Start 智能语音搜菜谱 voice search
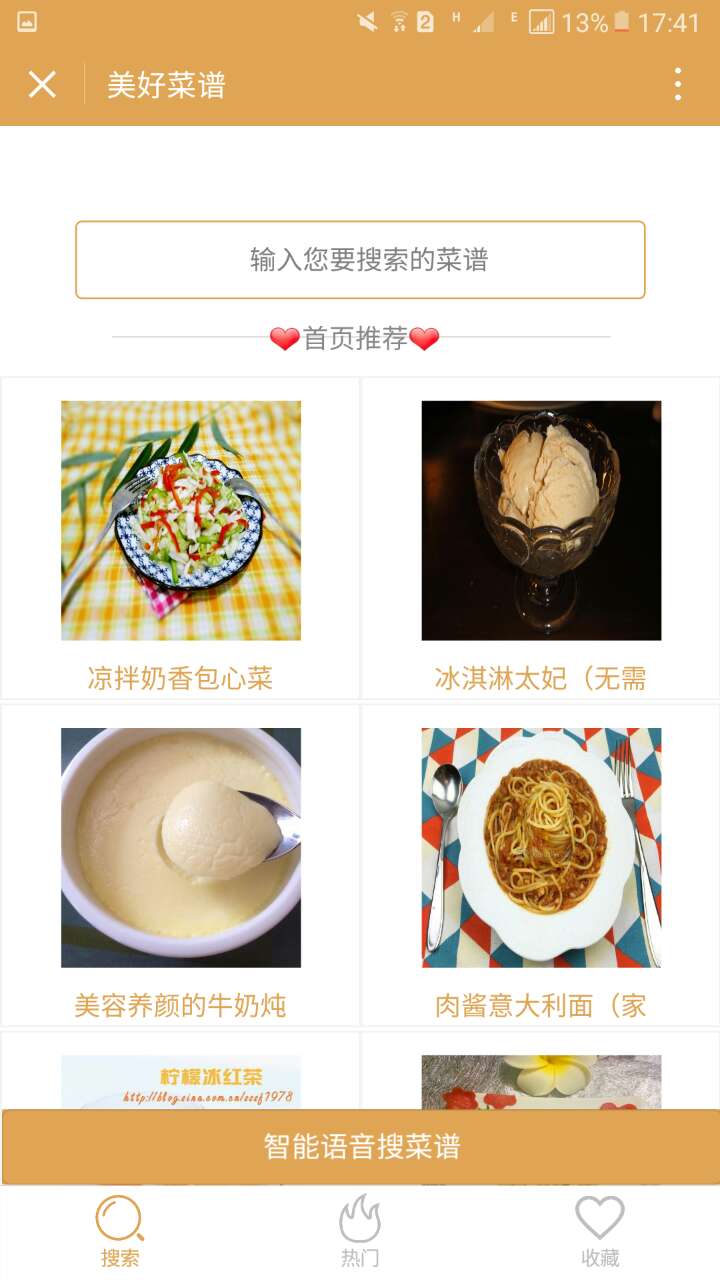This screenshot has width=720, height=1280. pyautogui.click(x=361, y=1146)
